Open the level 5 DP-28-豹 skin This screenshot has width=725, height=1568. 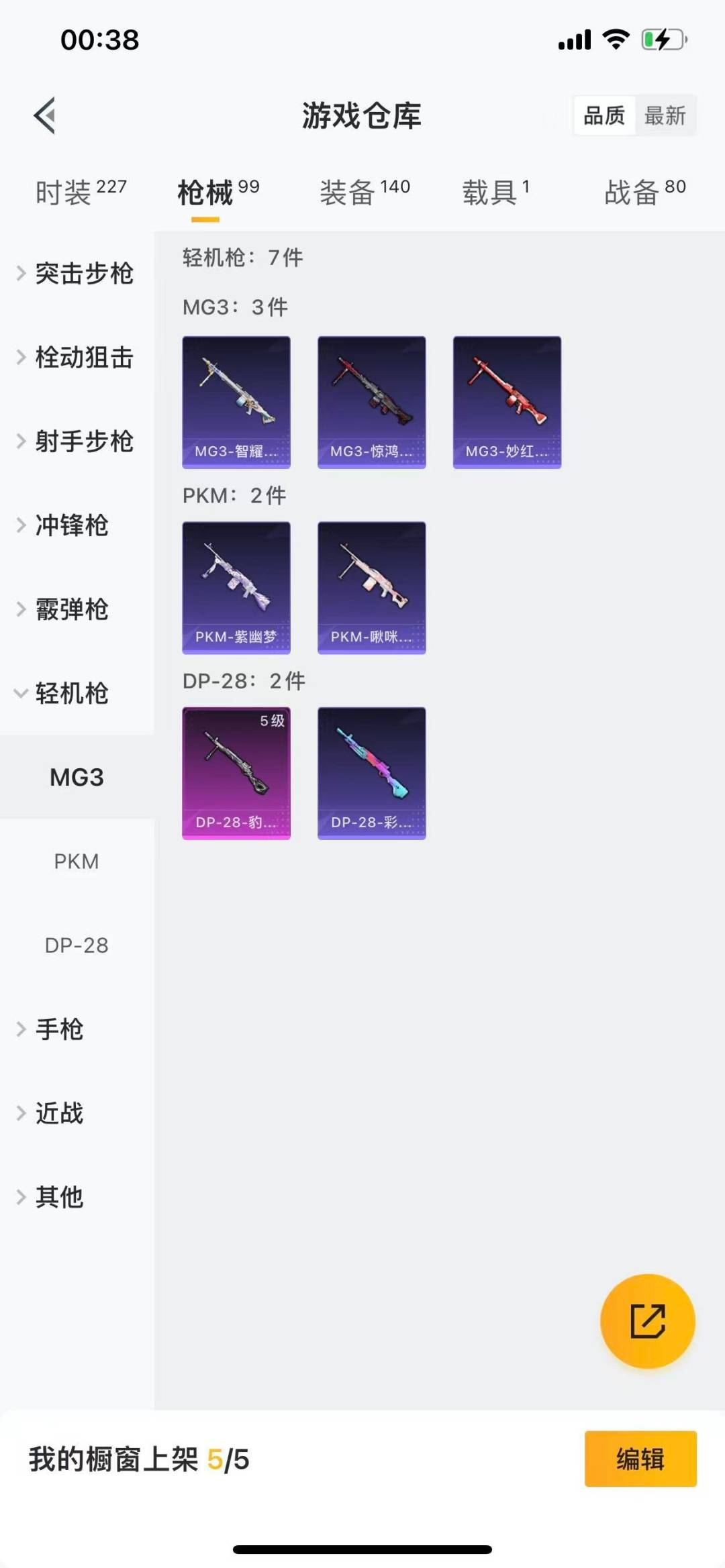[236, 772]
